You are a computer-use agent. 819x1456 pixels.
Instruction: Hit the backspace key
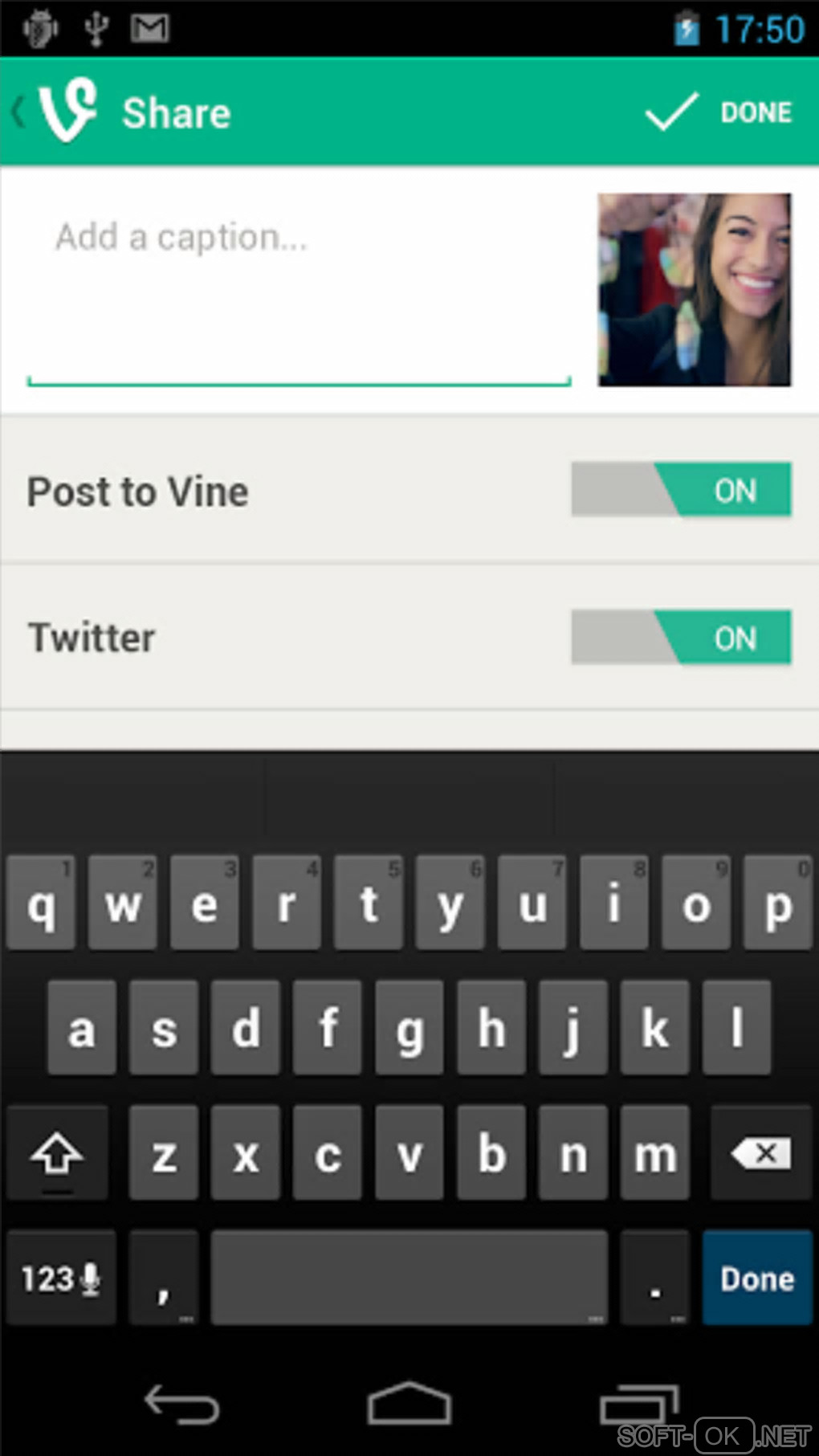pos(760,1153)
